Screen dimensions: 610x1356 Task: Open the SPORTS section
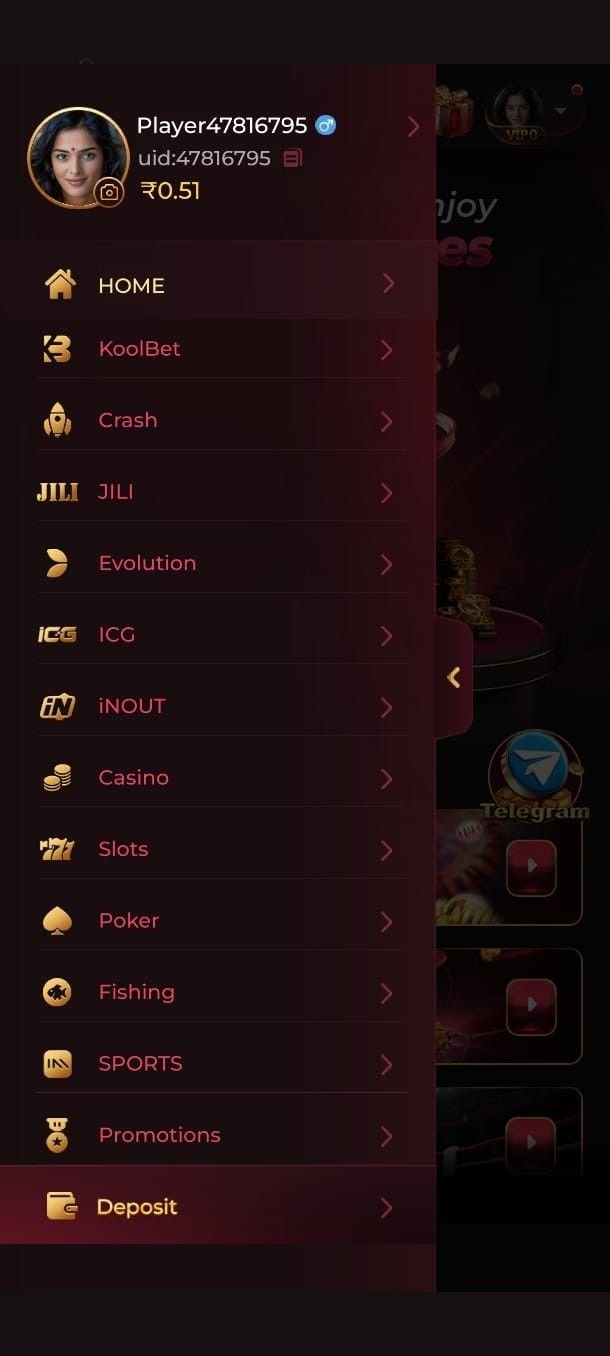click(x=218, y=1064)
